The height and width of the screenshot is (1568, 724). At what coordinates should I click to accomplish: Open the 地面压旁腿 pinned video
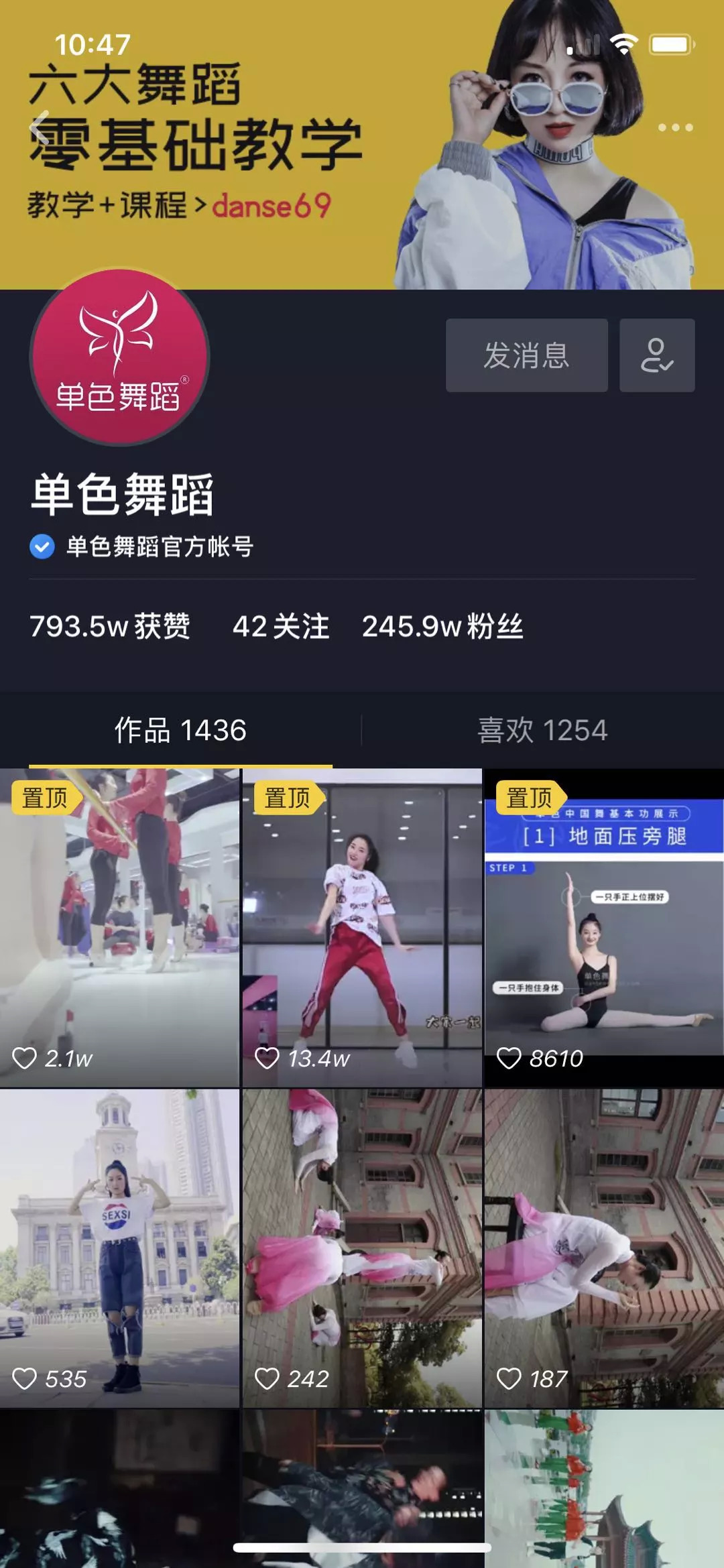click(x=604, y=927)
